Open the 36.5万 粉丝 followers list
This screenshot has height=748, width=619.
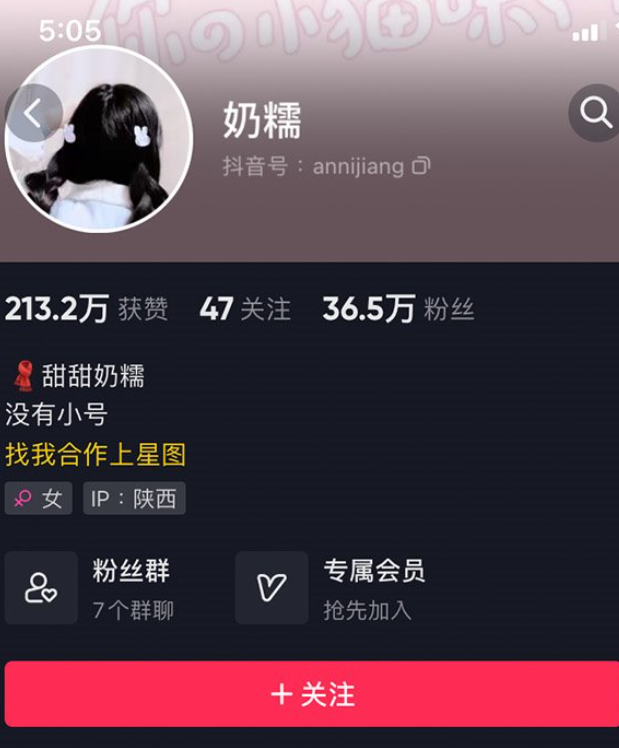click(x=398, y=309)
